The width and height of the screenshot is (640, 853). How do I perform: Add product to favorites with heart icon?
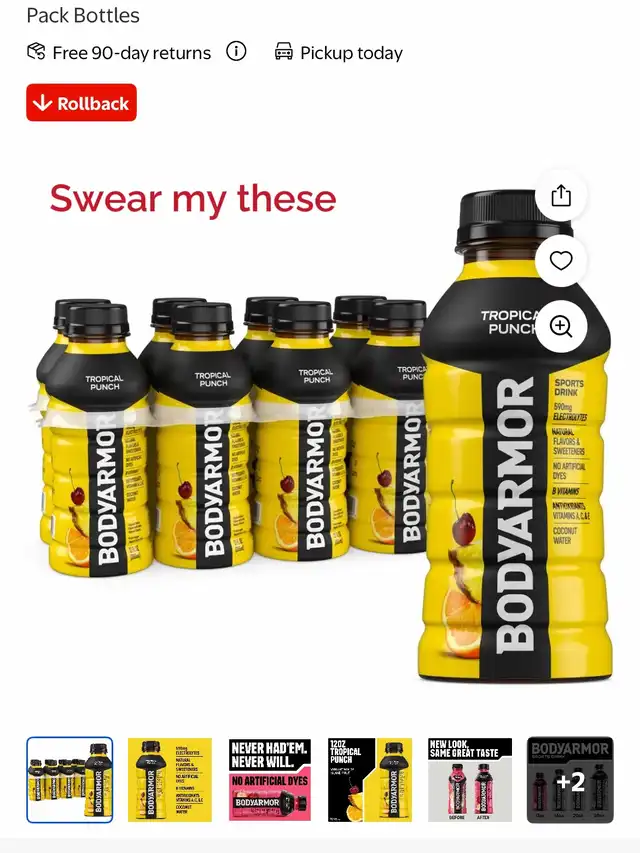561,261
